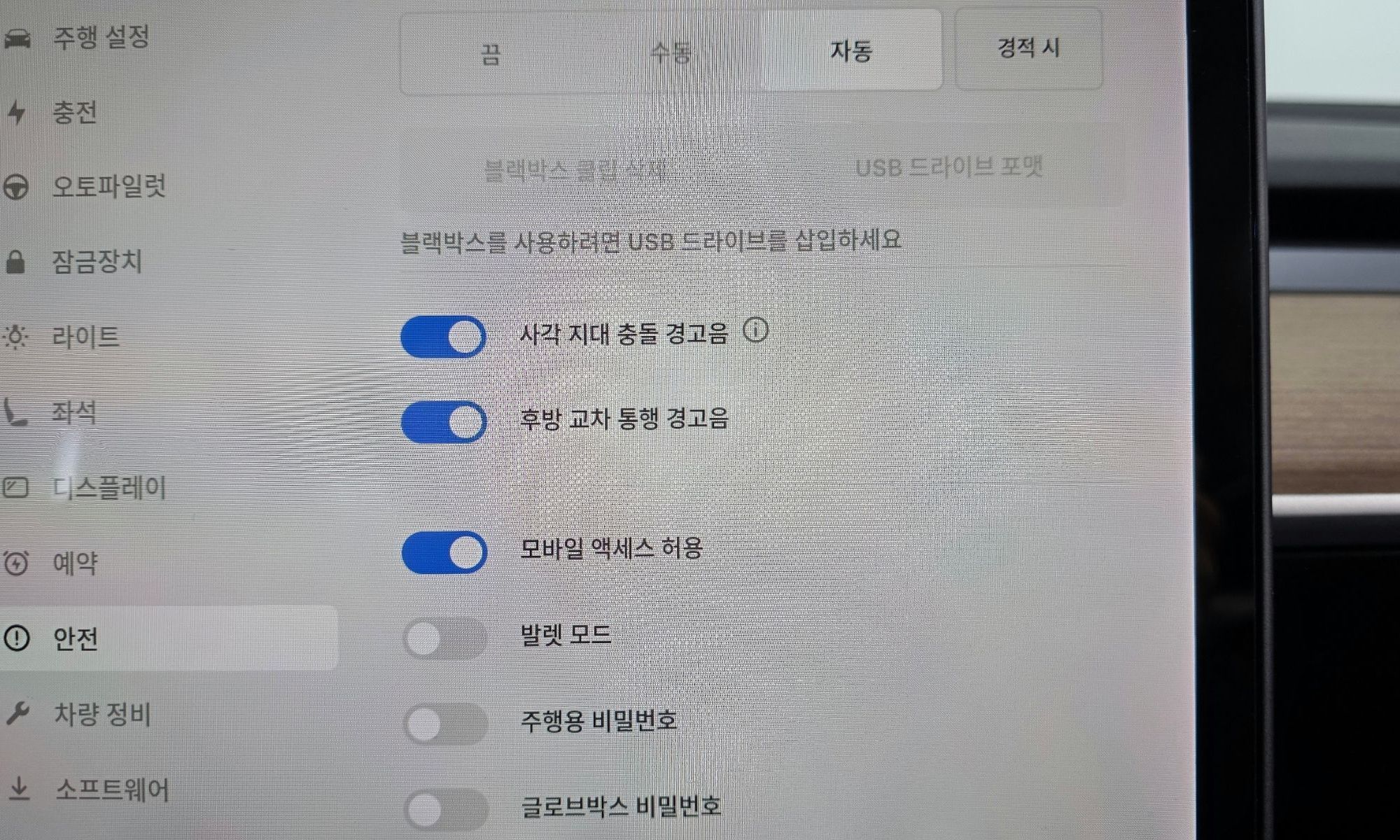Turn off 후방 교차 통행 경고음
The height and width of the screenshot is (840, 1400).
pos(444,421)
